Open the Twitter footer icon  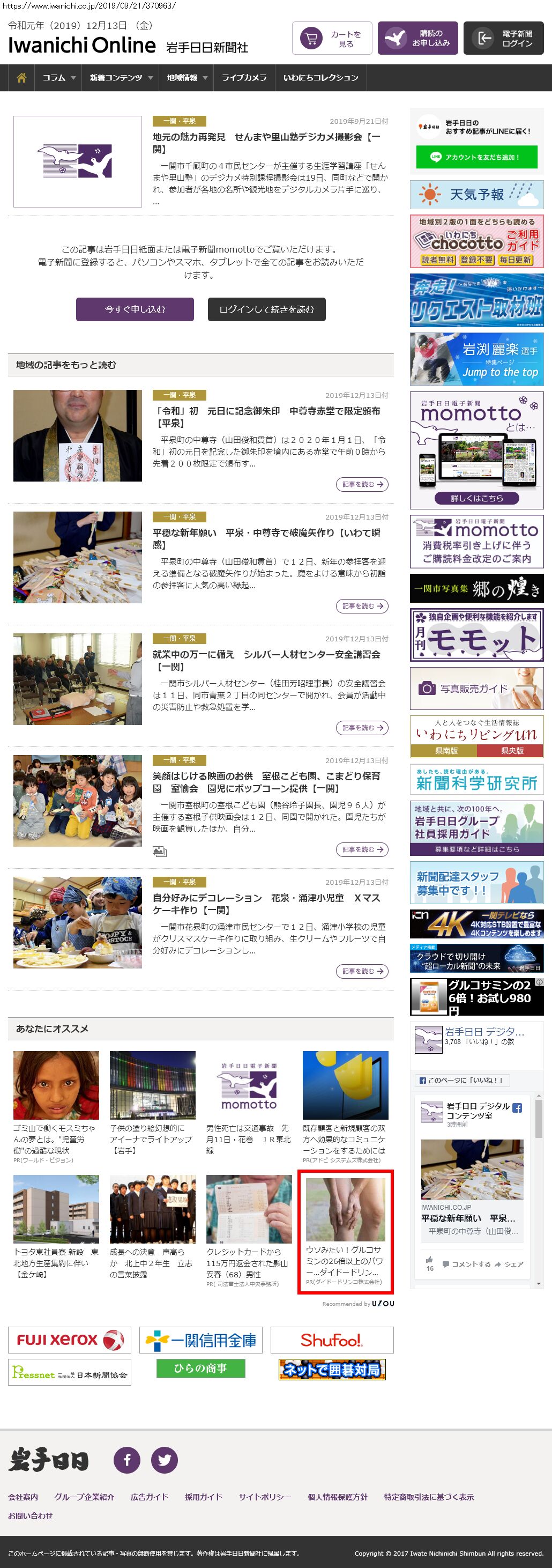click(x=165, y=1460)
